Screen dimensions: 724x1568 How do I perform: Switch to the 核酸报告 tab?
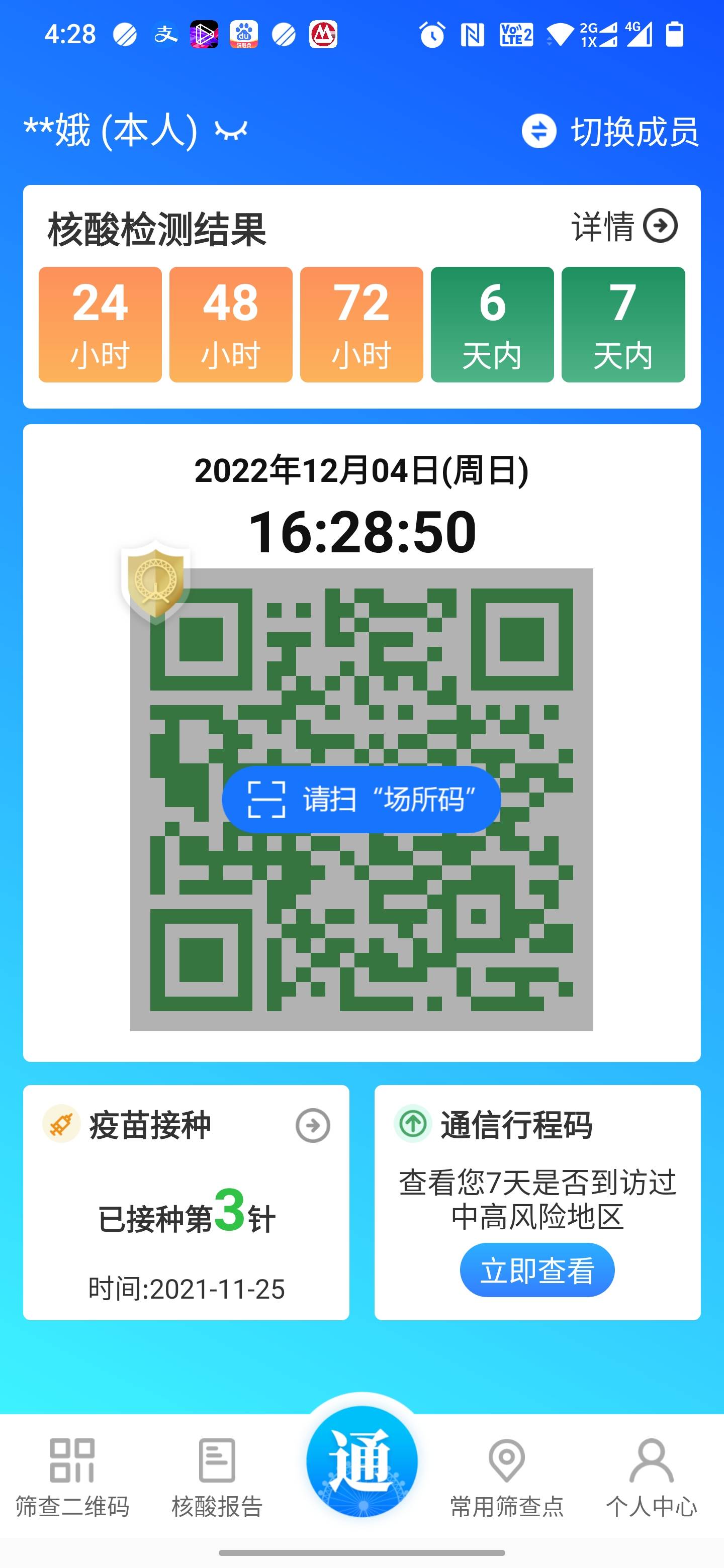pos(216,1479)
